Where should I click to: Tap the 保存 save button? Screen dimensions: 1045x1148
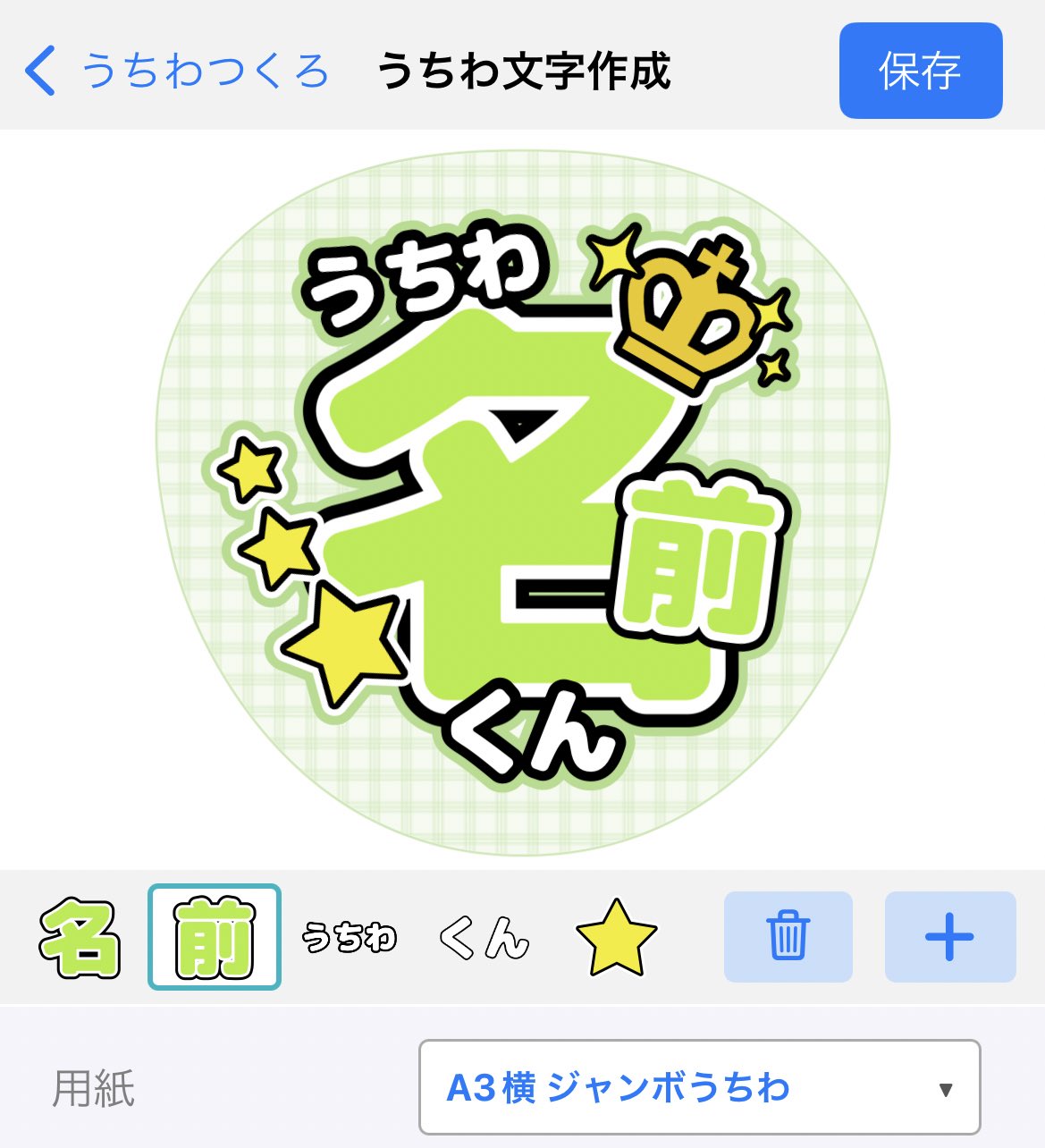click(920, 71)
